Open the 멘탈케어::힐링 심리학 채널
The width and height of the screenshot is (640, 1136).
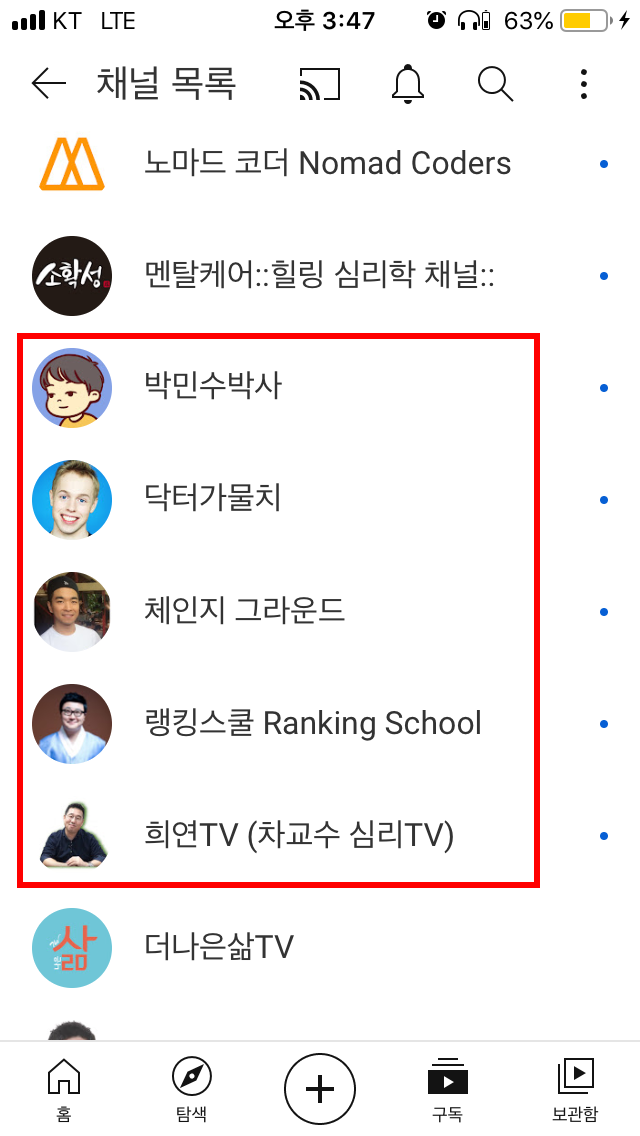(x=320, y=276)
